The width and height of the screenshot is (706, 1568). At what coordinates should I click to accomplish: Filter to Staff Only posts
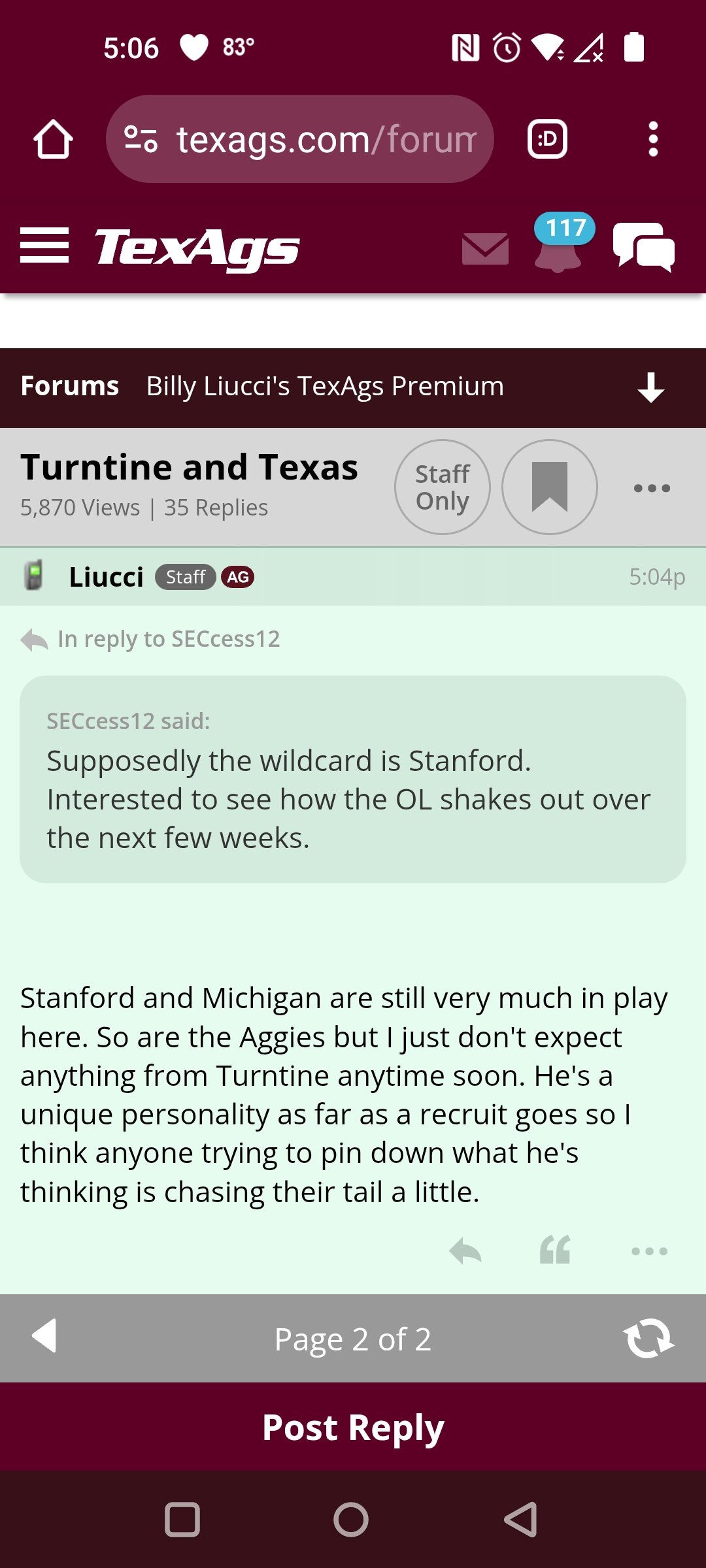[443, 487]
